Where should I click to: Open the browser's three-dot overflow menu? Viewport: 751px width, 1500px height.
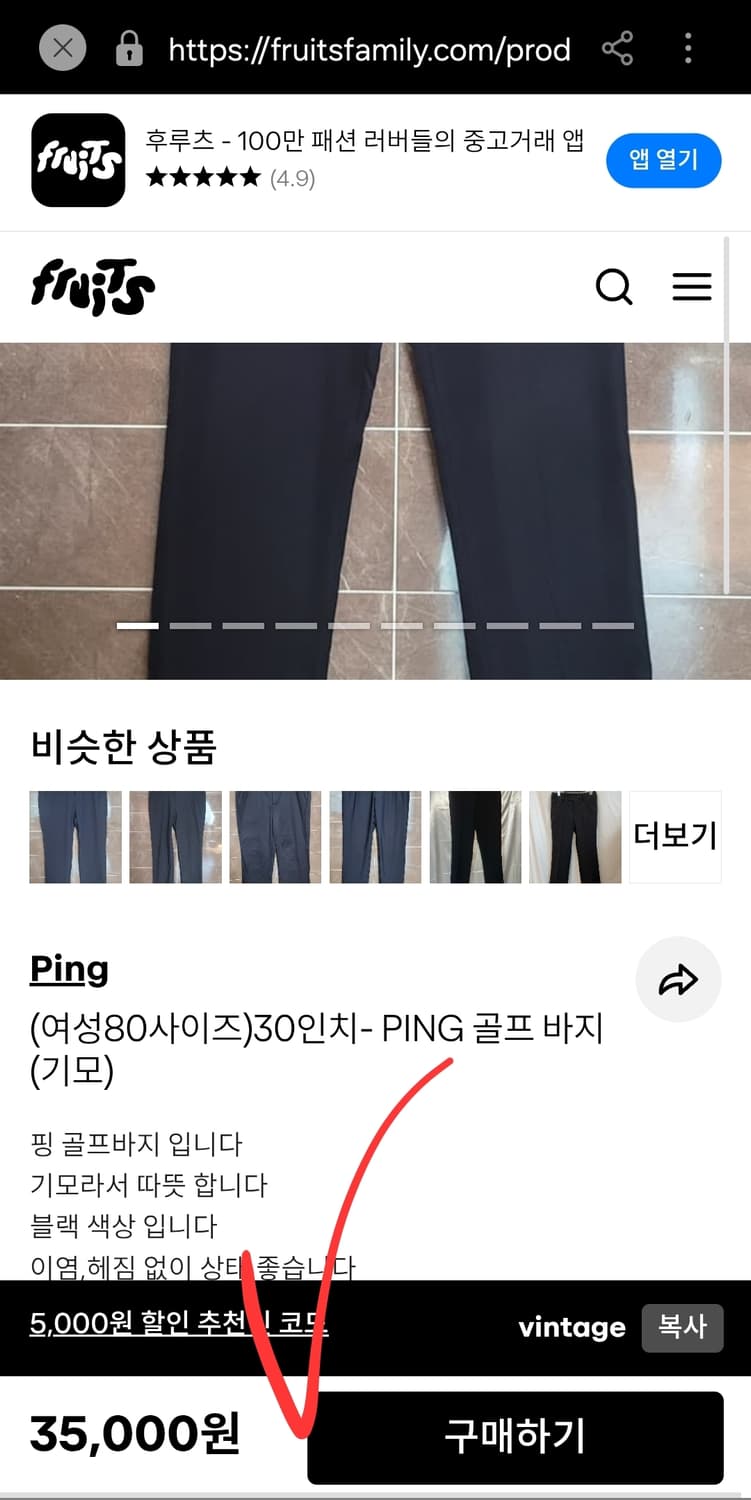pos(690,47)
